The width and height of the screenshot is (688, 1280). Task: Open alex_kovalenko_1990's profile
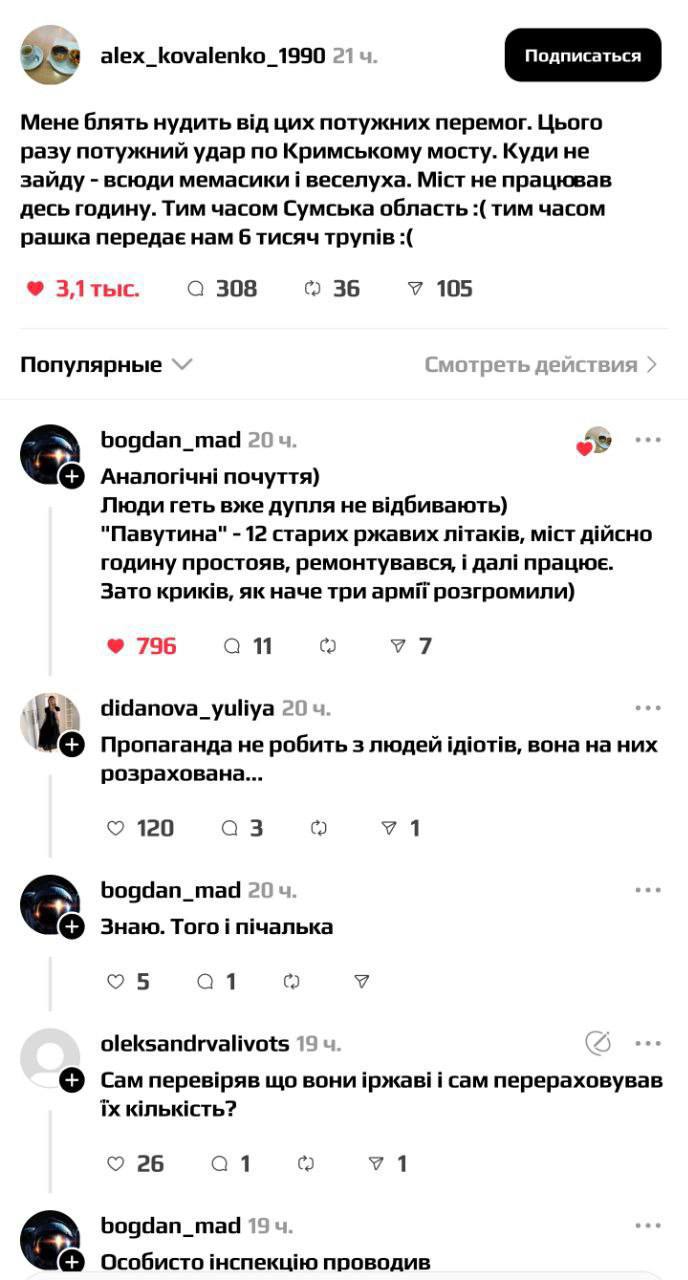coord(213,56)
